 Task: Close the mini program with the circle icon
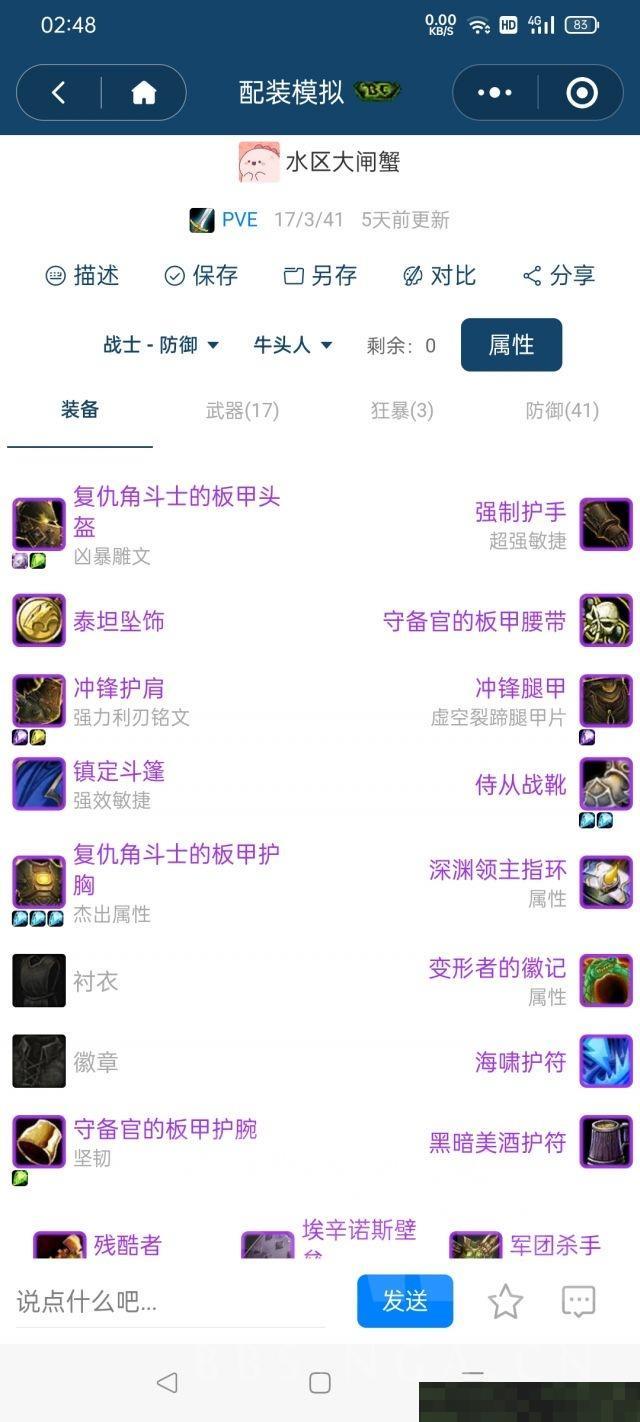pyautogui.click(x=581, y=93)
